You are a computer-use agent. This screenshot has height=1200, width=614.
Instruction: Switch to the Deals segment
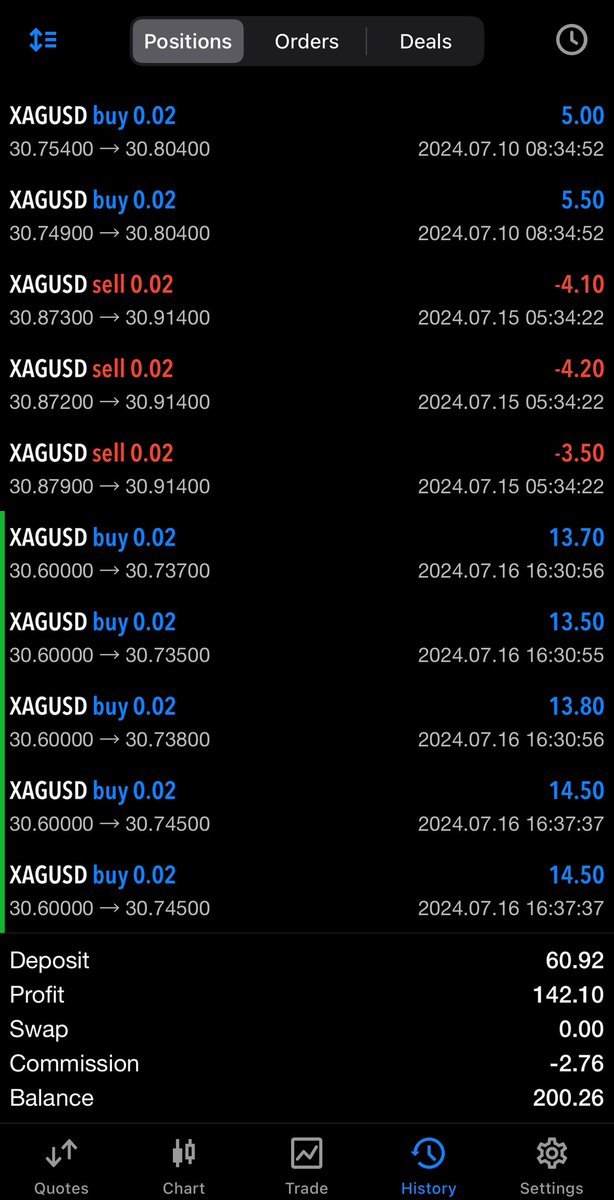[426, 42]
